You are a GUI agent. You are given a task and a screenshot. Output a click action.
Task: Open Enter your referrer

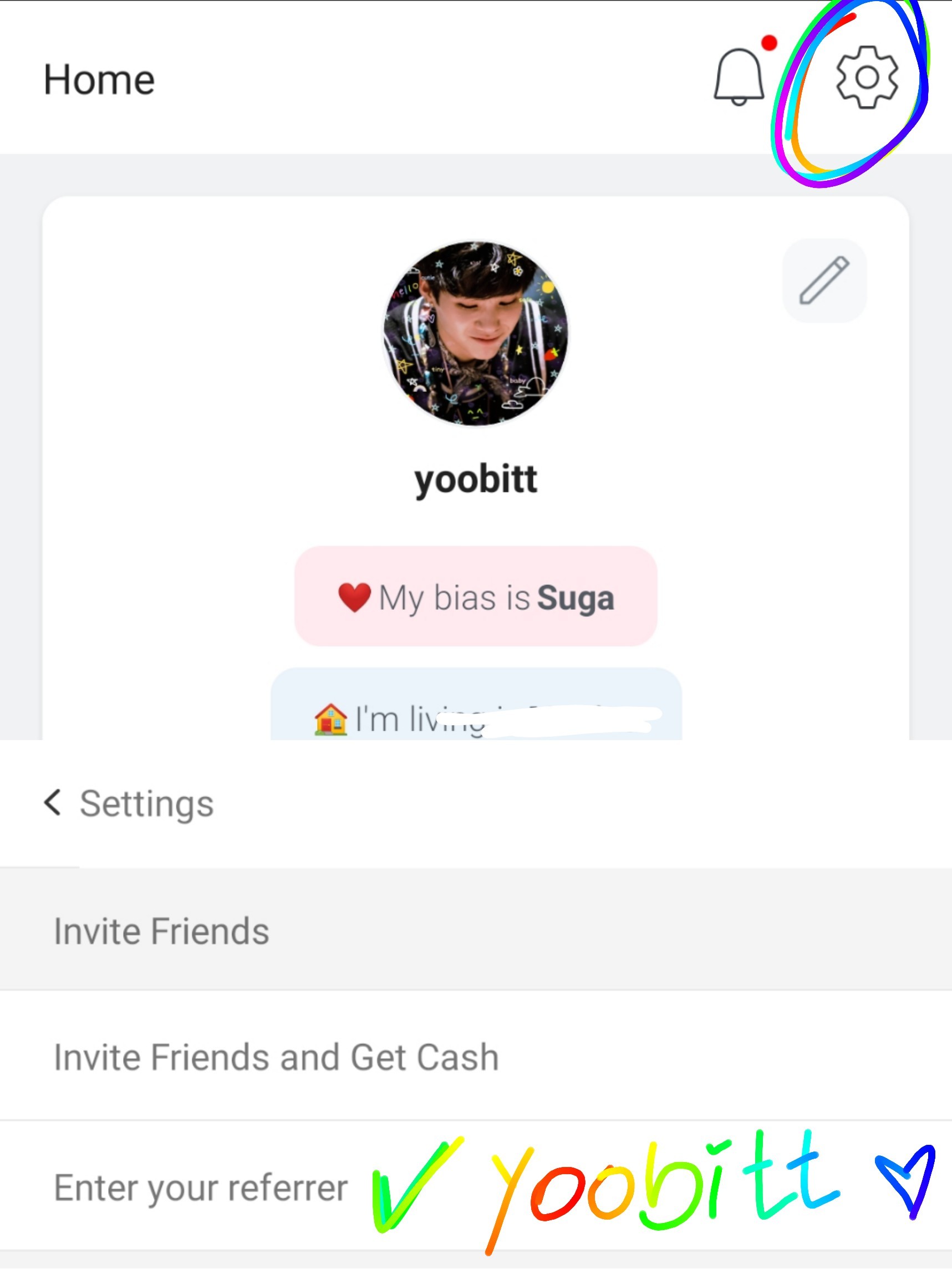(201, 1188)
